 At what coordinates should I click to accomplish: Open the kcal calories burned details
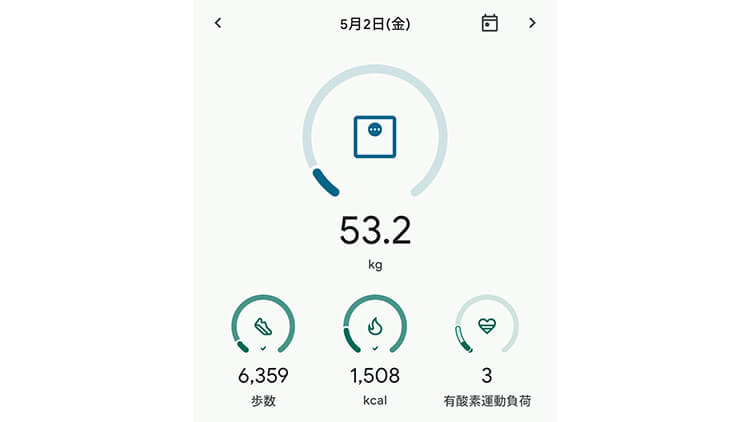[375, 326]
